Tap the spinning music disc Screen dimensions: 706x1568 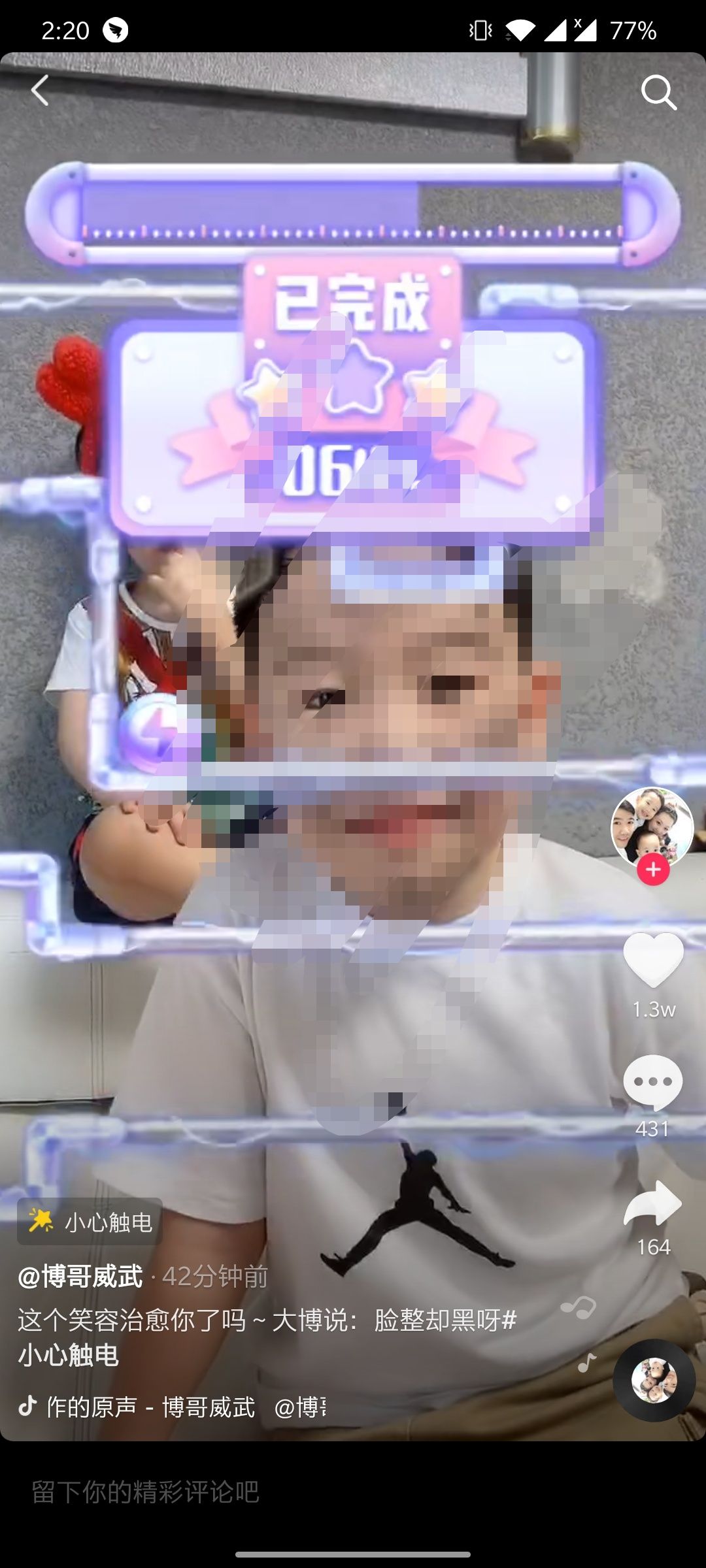pos(654,1380)
